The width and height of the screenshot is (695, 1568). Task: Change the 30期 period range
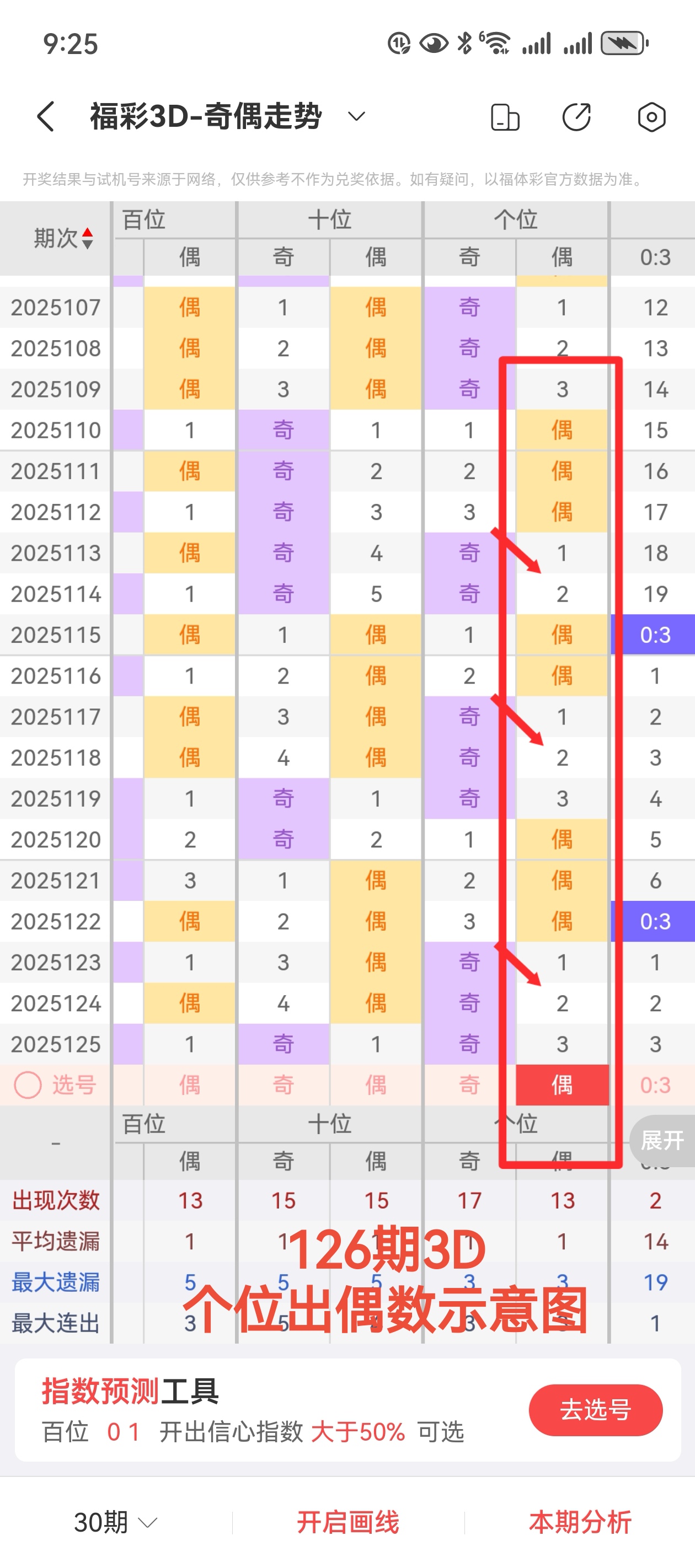pos(116,1522)
